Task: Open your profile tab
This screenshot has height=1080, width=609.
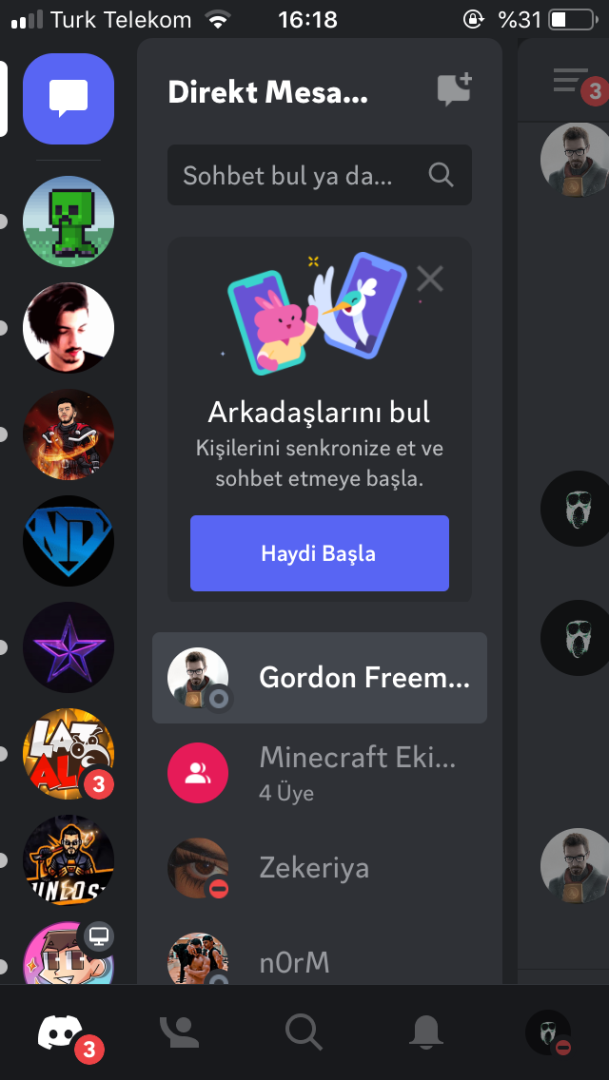Action: (x=548, y=1032)
